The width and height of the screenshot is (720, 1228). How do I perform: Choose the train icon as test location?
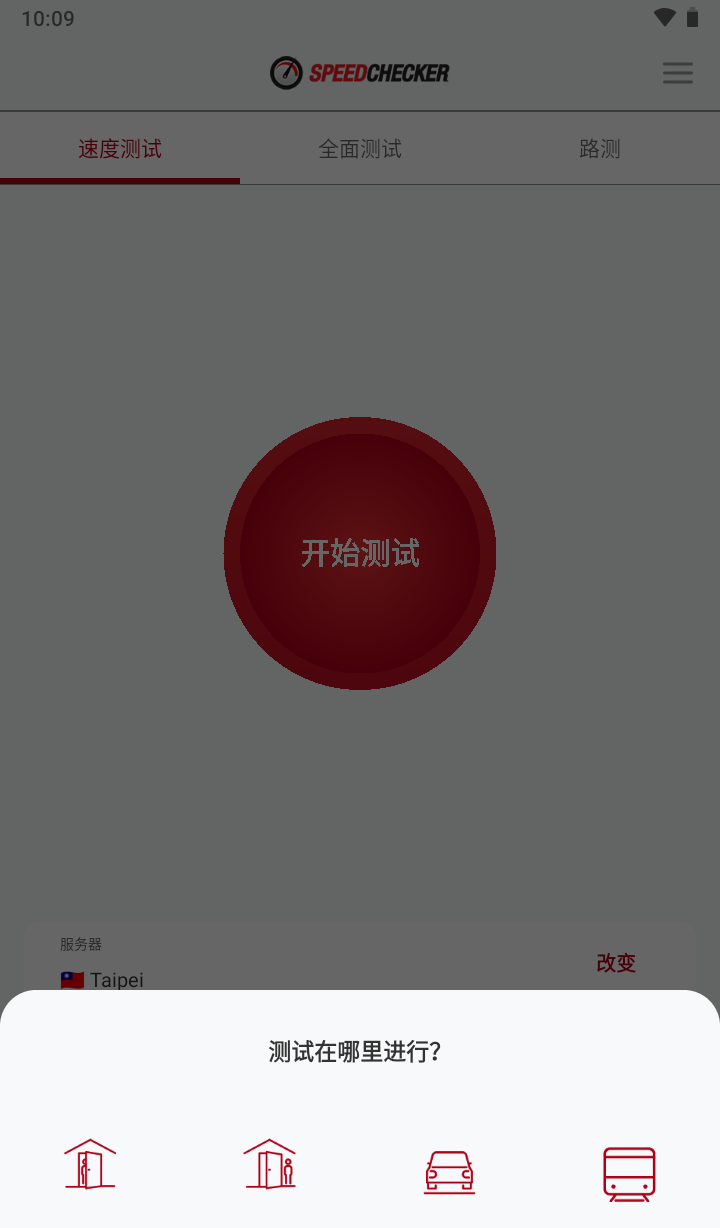[x=630, y=1173]
